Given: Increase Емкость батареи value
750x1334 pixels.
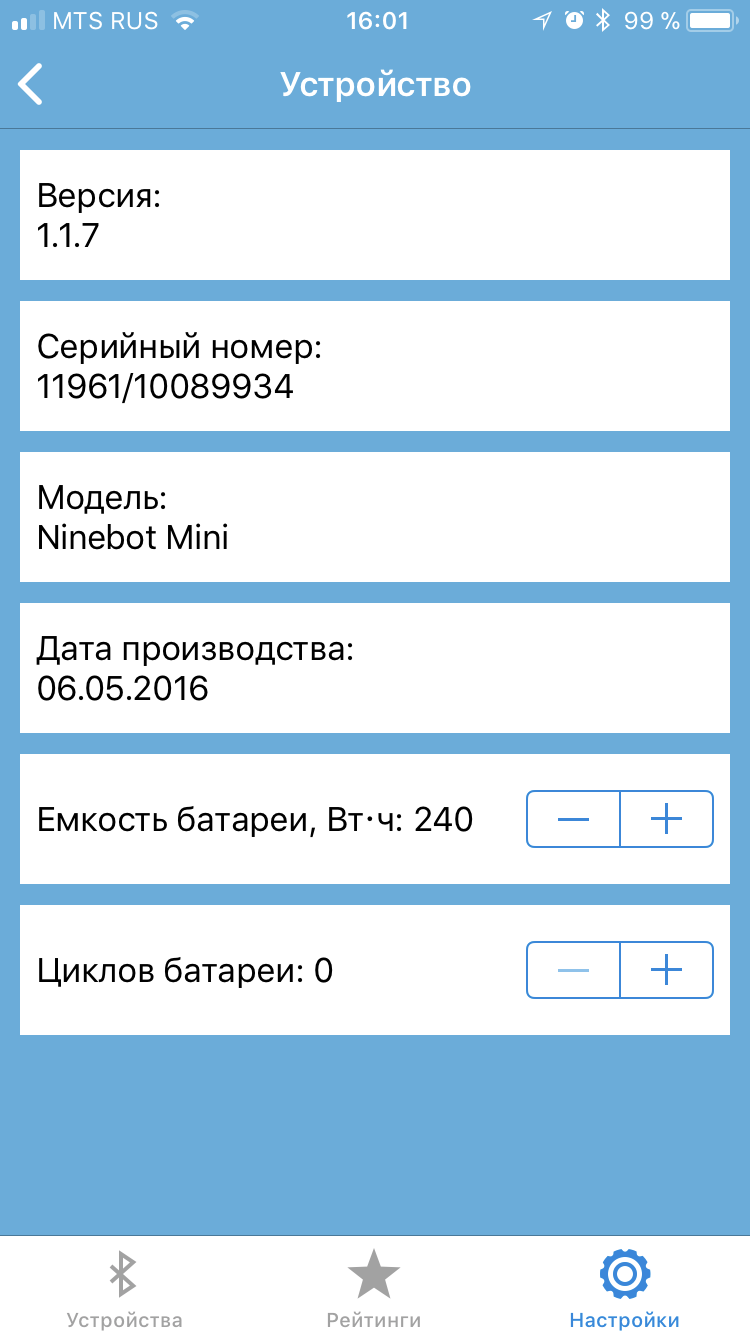Looking at the screenshot, I should (x=666, y=819).
